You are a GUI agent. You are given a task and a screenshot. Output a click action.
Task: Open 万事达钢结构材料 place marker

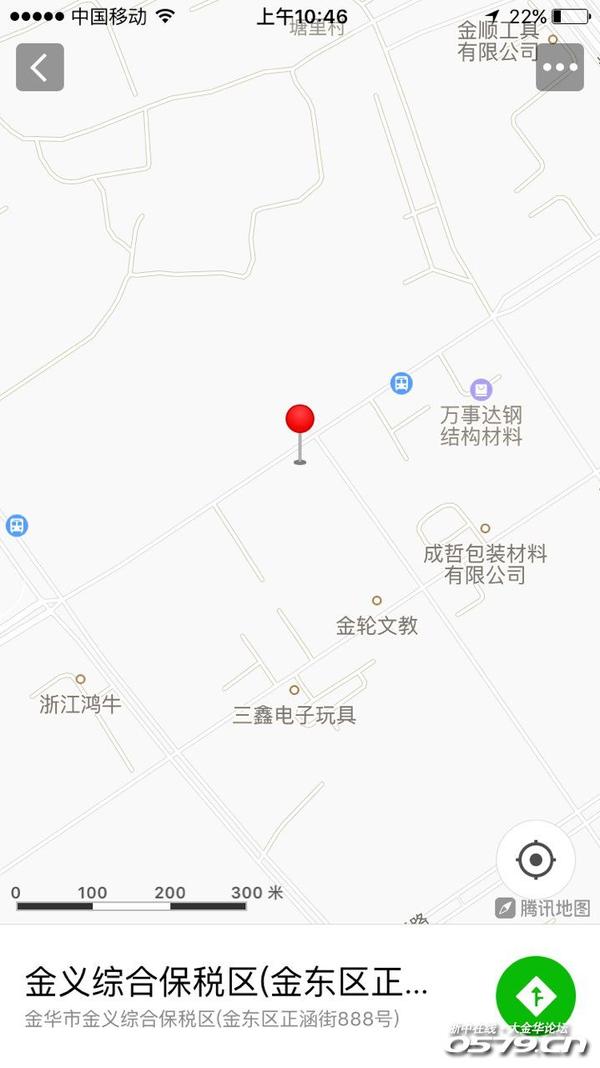tap(481, 390)
